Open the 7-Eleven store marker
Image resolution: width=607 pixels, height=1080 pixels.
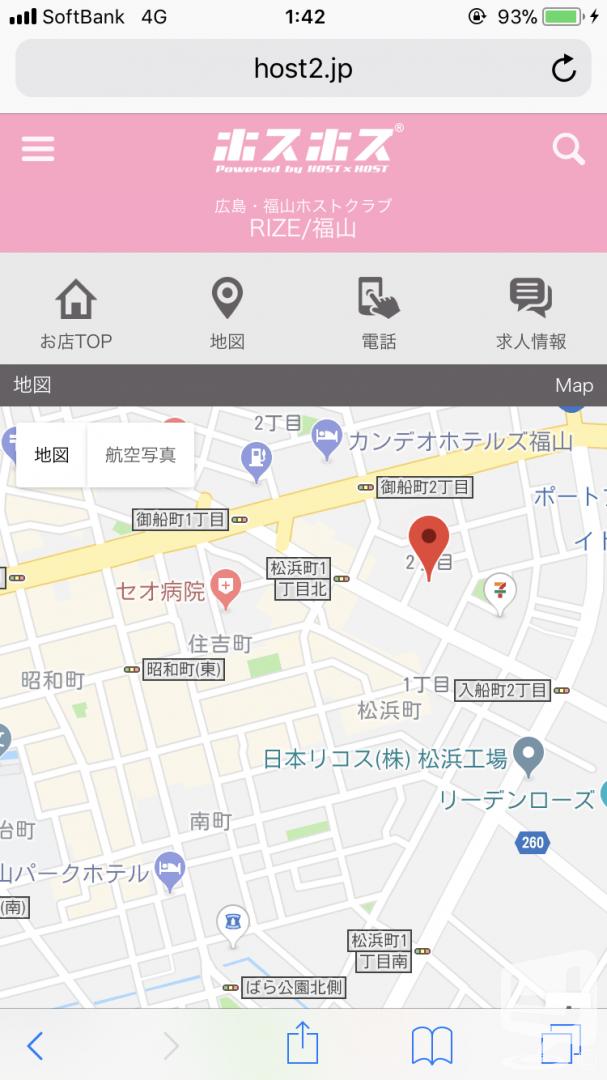click(x=500, y=594)
